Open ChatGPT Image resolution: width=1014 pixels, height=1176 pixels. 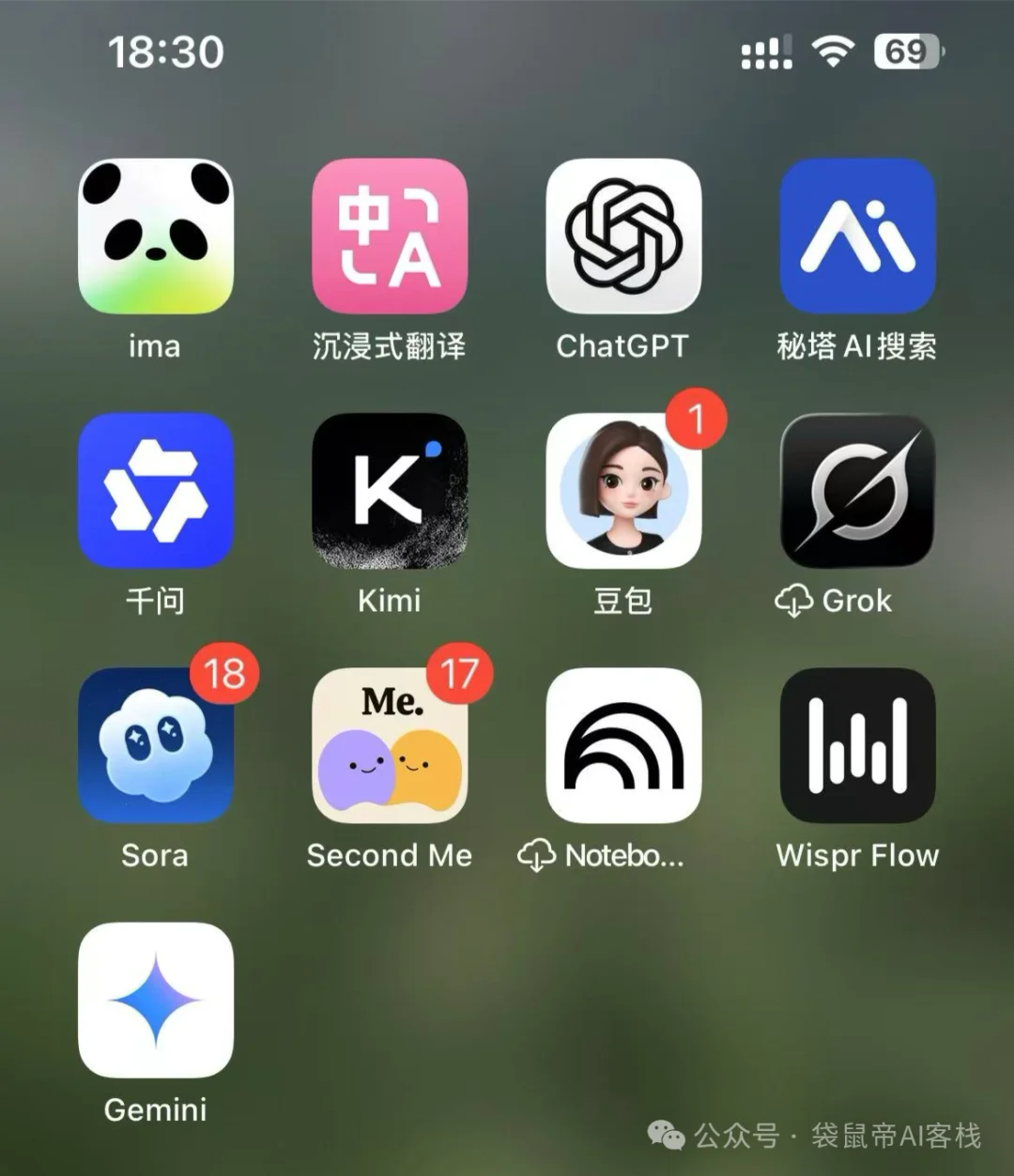[623, 237]
